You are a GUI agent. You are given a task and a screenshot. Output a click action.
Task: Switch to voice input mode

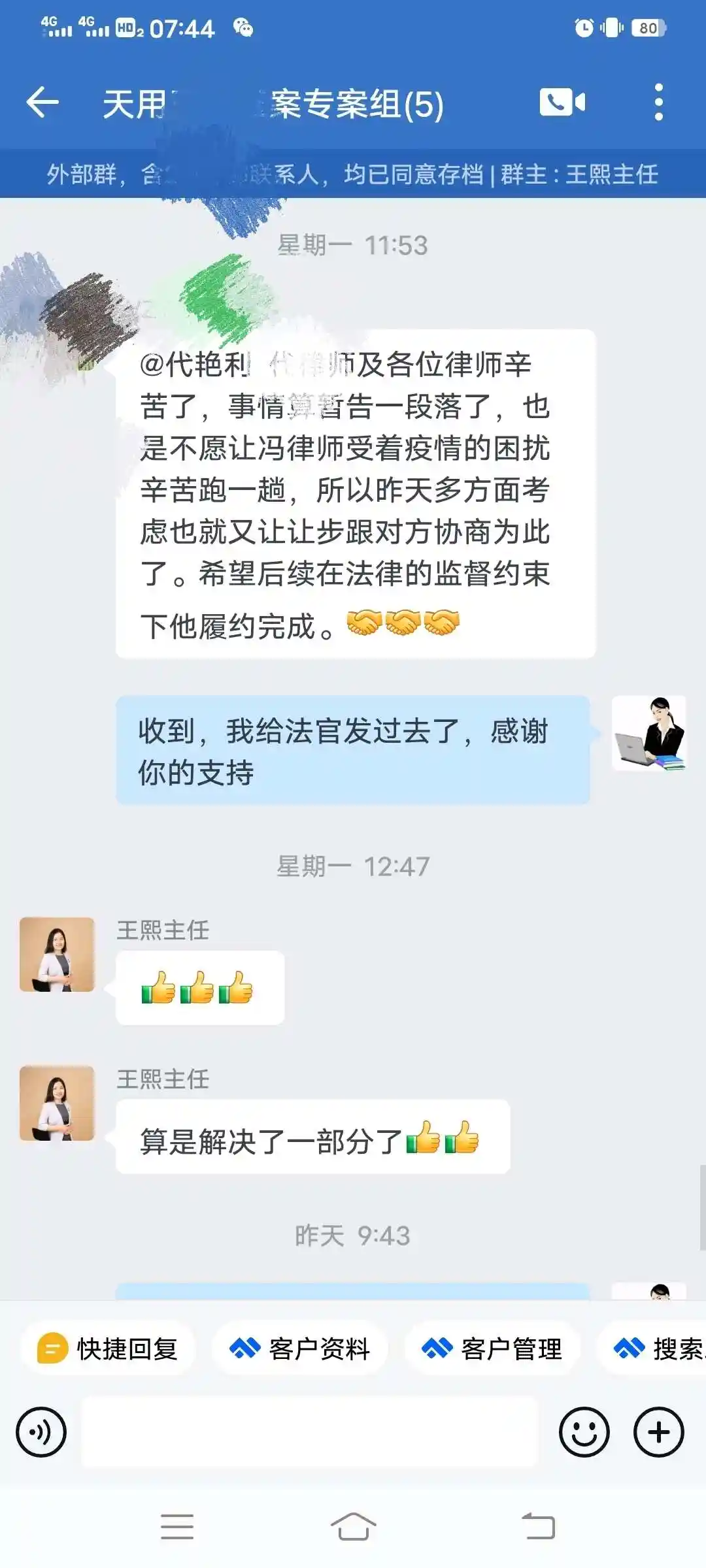tap(41, 1433)
